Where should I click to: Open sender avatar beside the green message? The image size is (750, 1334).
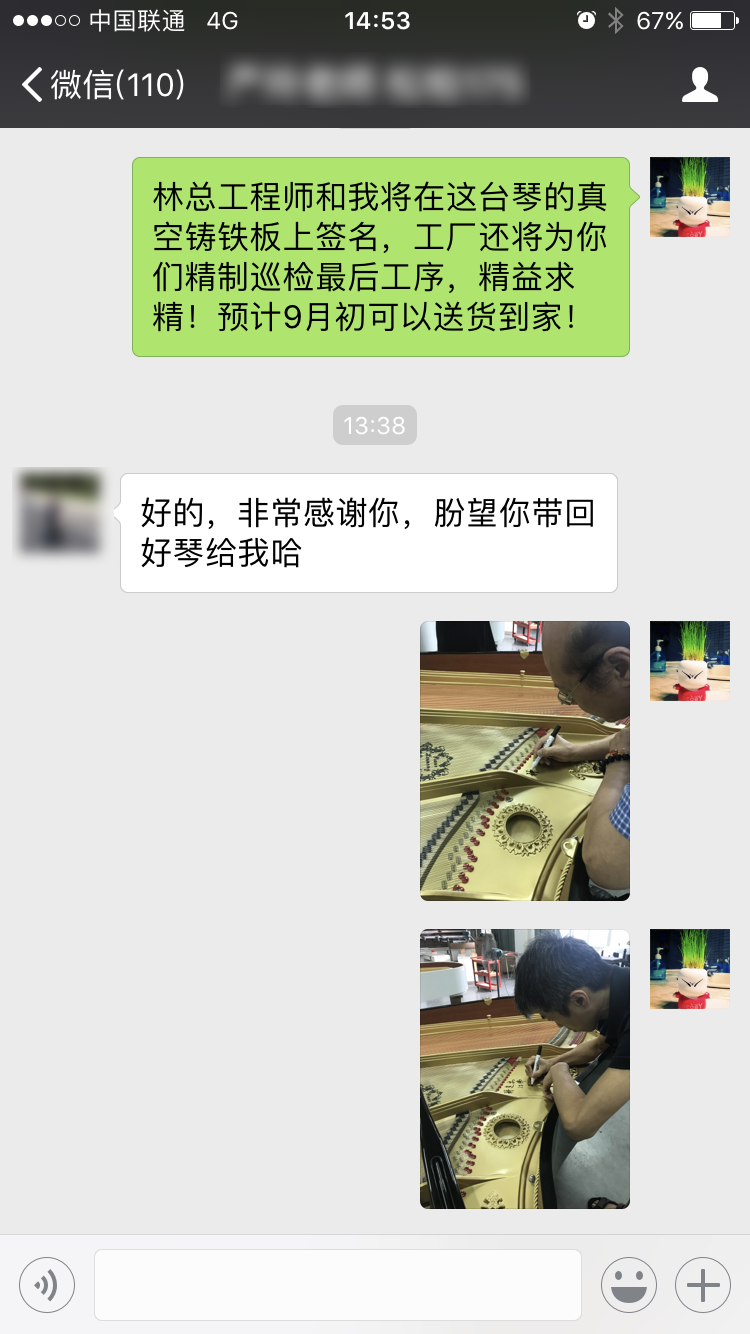(x=690, y=197)
